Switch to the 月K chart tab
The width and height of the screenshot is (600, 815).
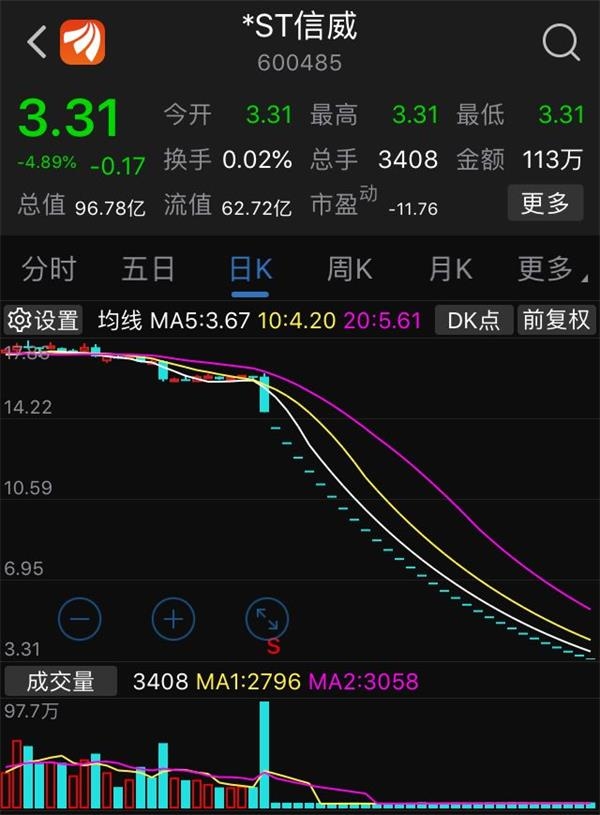click(450, 269)
